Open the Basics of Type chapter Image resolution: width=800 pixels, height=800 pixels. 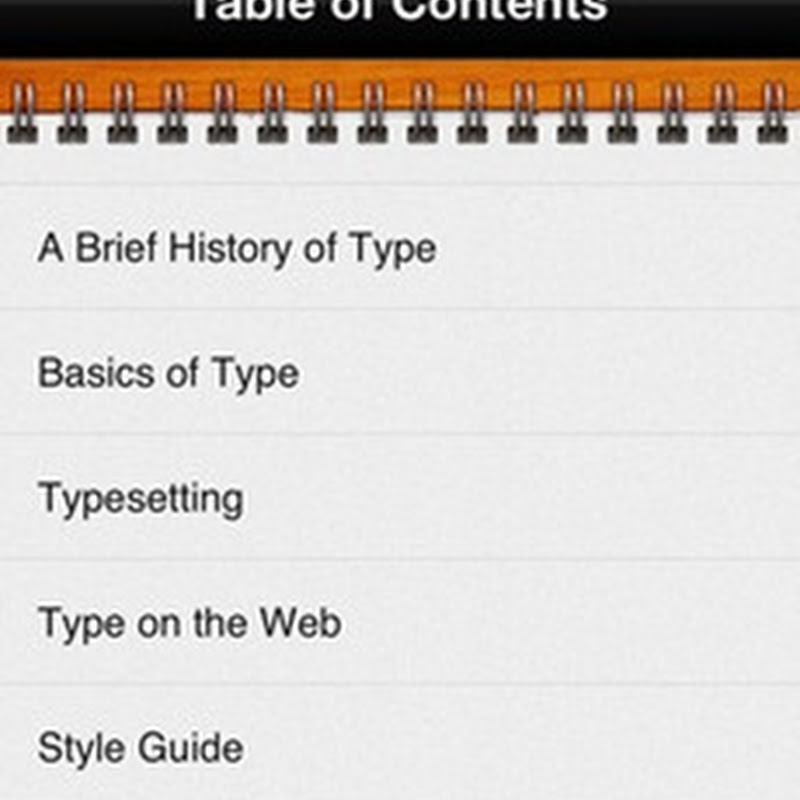(168, 373)
